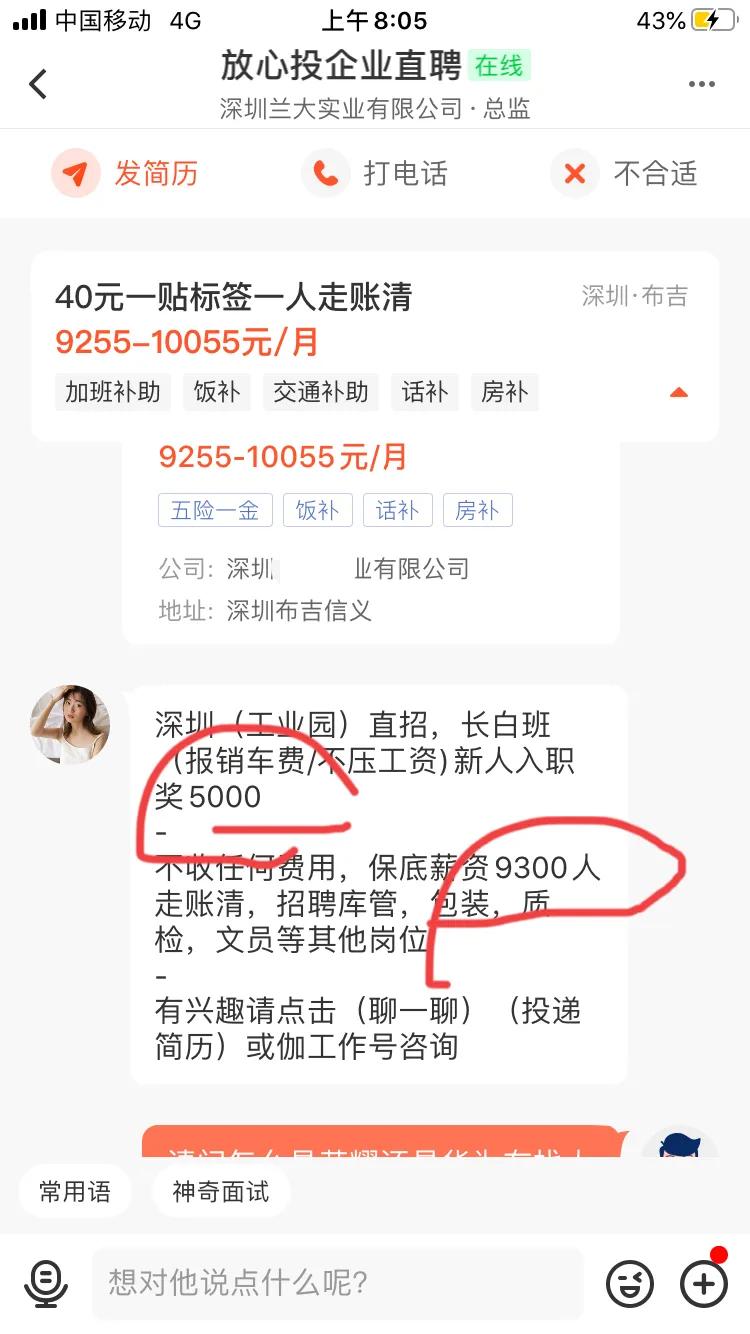Open the three-dot more options menu
750x1334 pixels.
(701, 84)
